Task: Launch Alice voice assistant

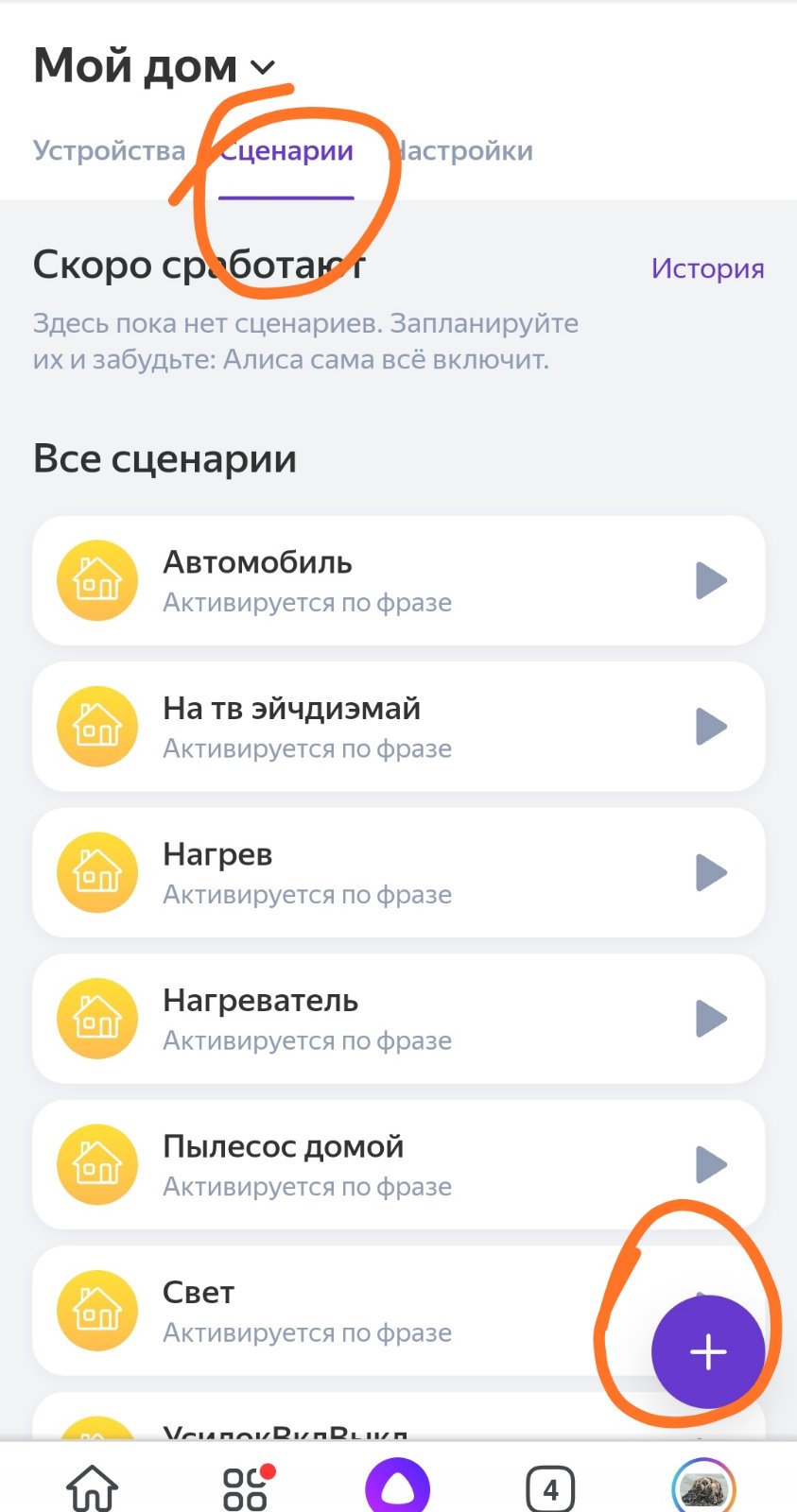Action: tap(398, 1486)
